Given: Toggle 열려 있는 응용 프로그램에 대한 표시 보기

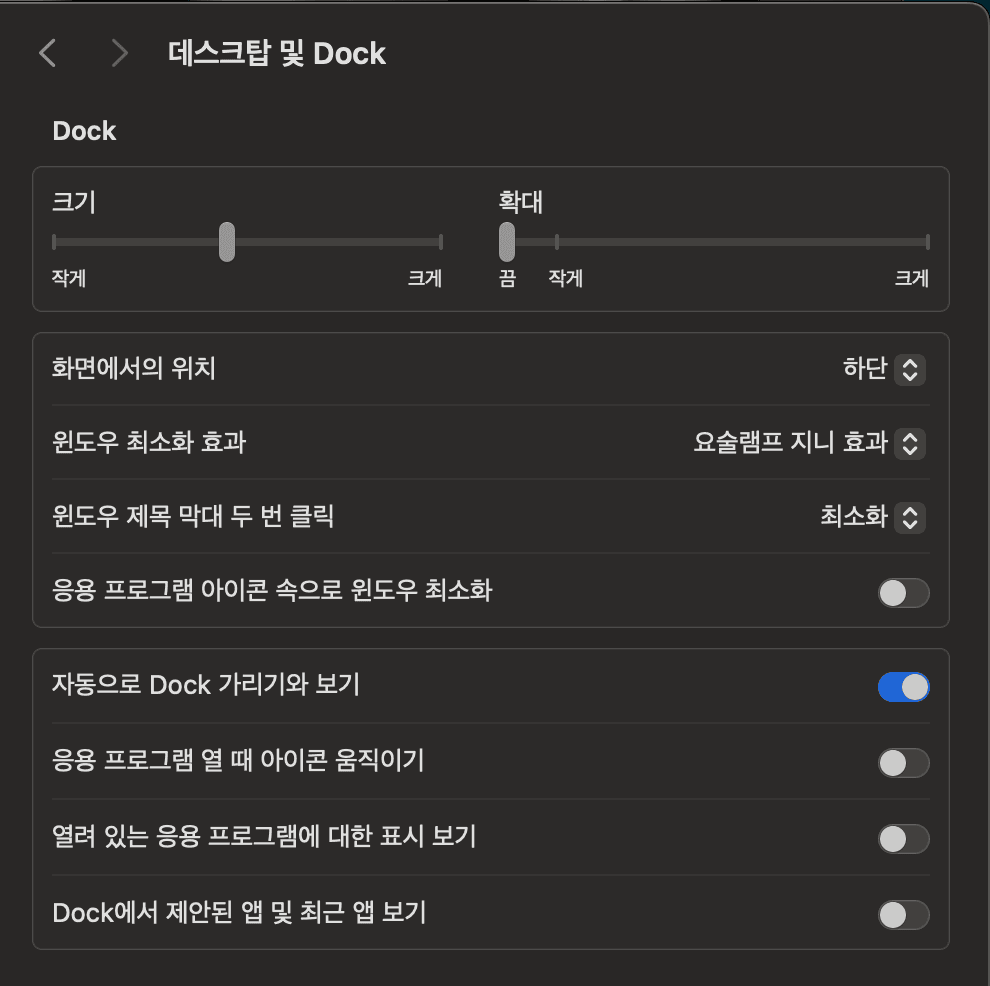Looking at the screenshot, I should point(903,838).
